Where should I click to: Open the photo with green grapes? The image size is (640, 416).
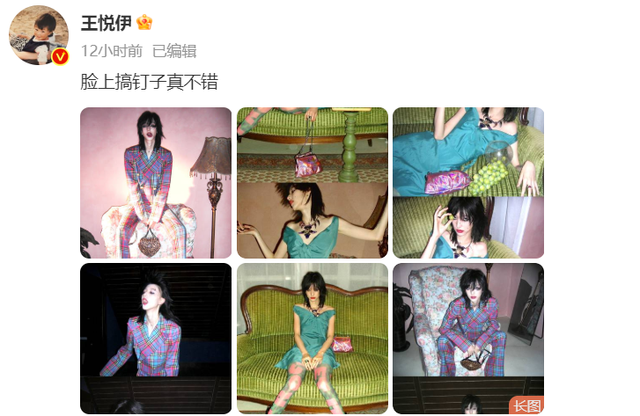468,183
